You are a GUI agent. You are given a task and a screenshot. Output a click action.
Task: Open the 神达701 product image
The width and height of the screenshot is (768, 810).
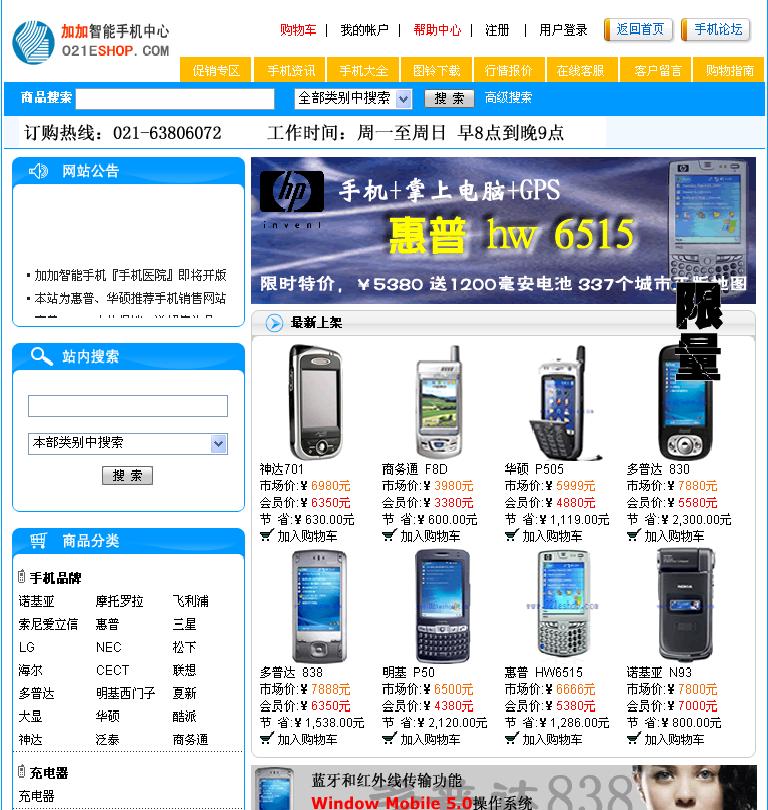pos(314,402)
